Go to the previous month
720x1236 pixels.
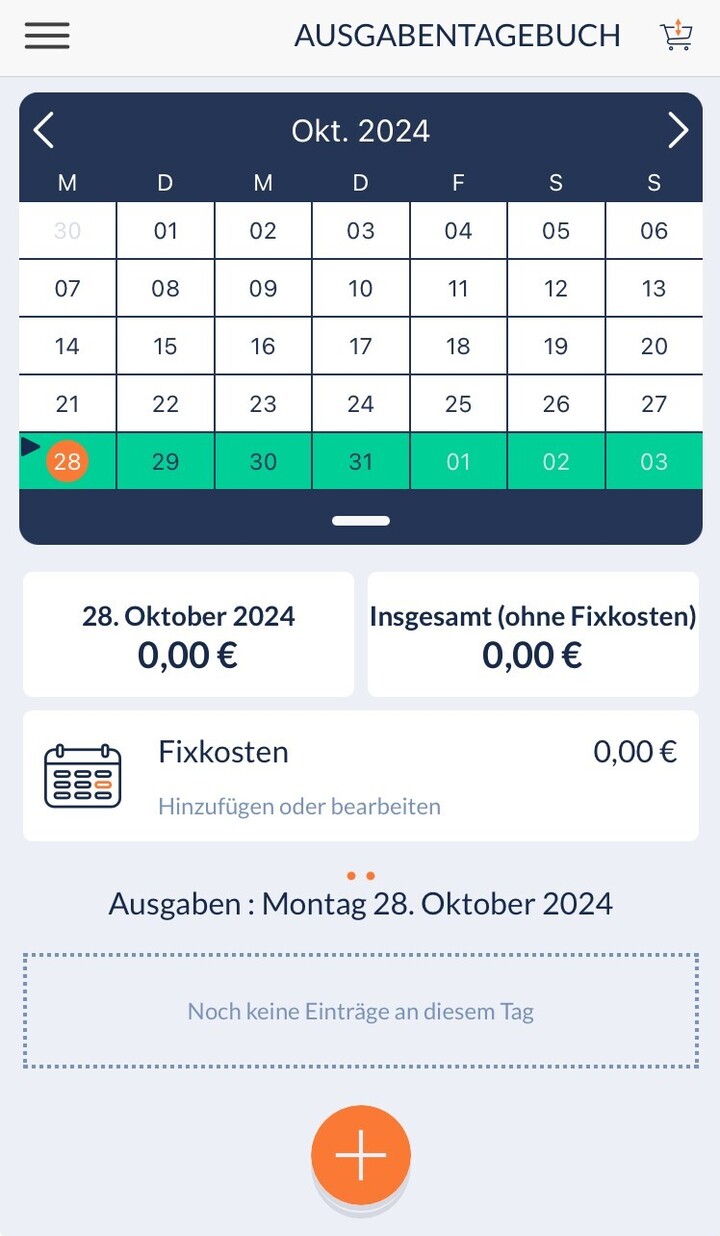[44, 130]
